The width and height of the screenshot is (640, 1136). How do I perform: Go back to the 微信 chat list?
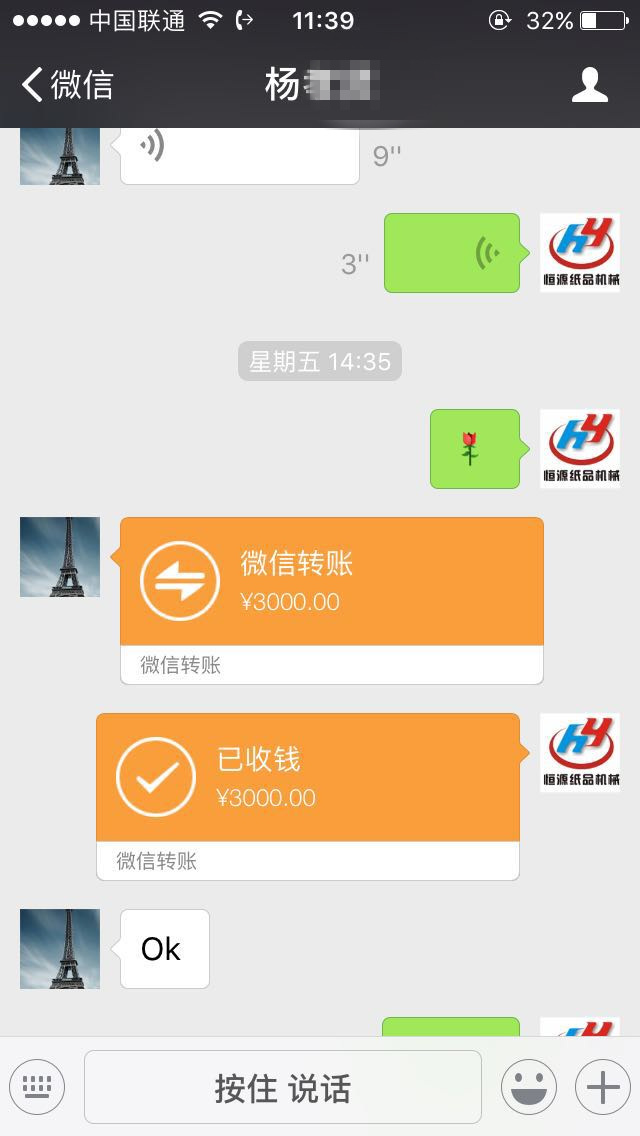pyautogui.click(x=68, y=85)
